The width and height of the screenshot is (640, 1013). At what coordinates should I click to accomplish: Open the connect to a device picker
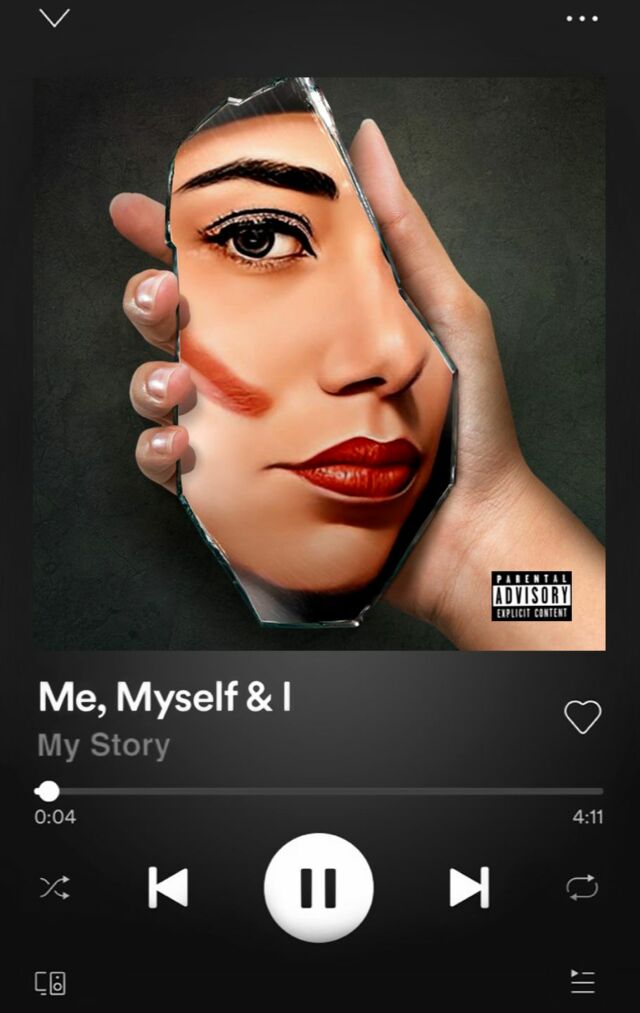click(50, 983)
